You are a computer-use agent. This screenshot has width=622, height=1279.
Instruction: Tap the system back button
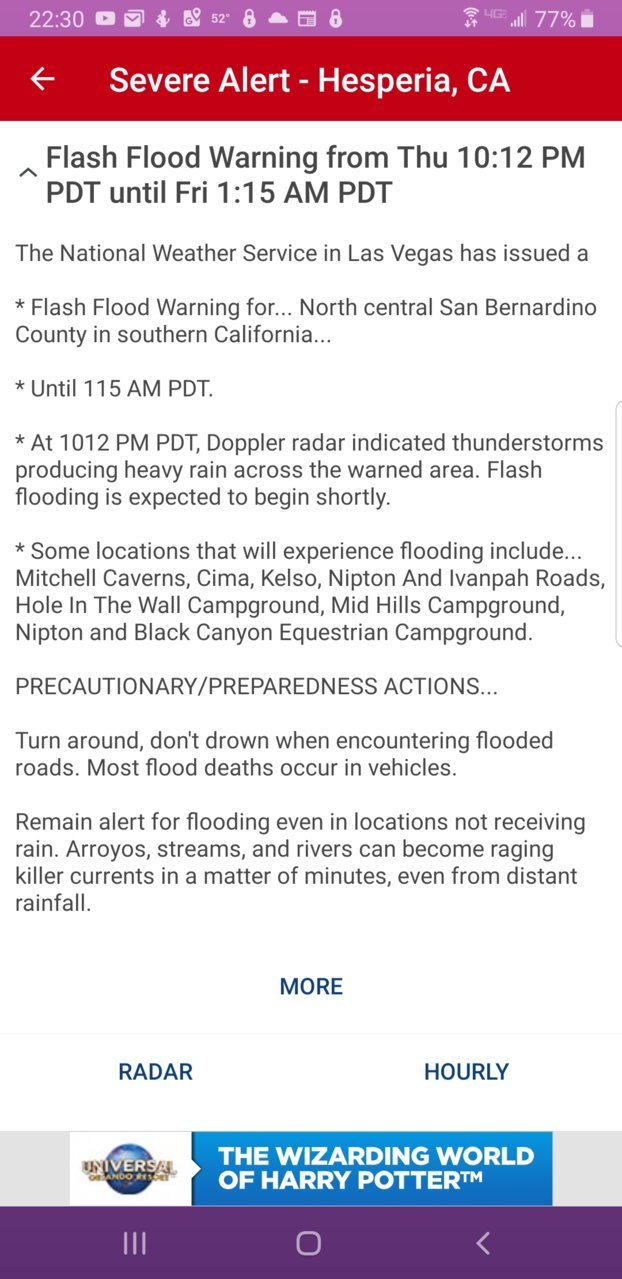483,1243
